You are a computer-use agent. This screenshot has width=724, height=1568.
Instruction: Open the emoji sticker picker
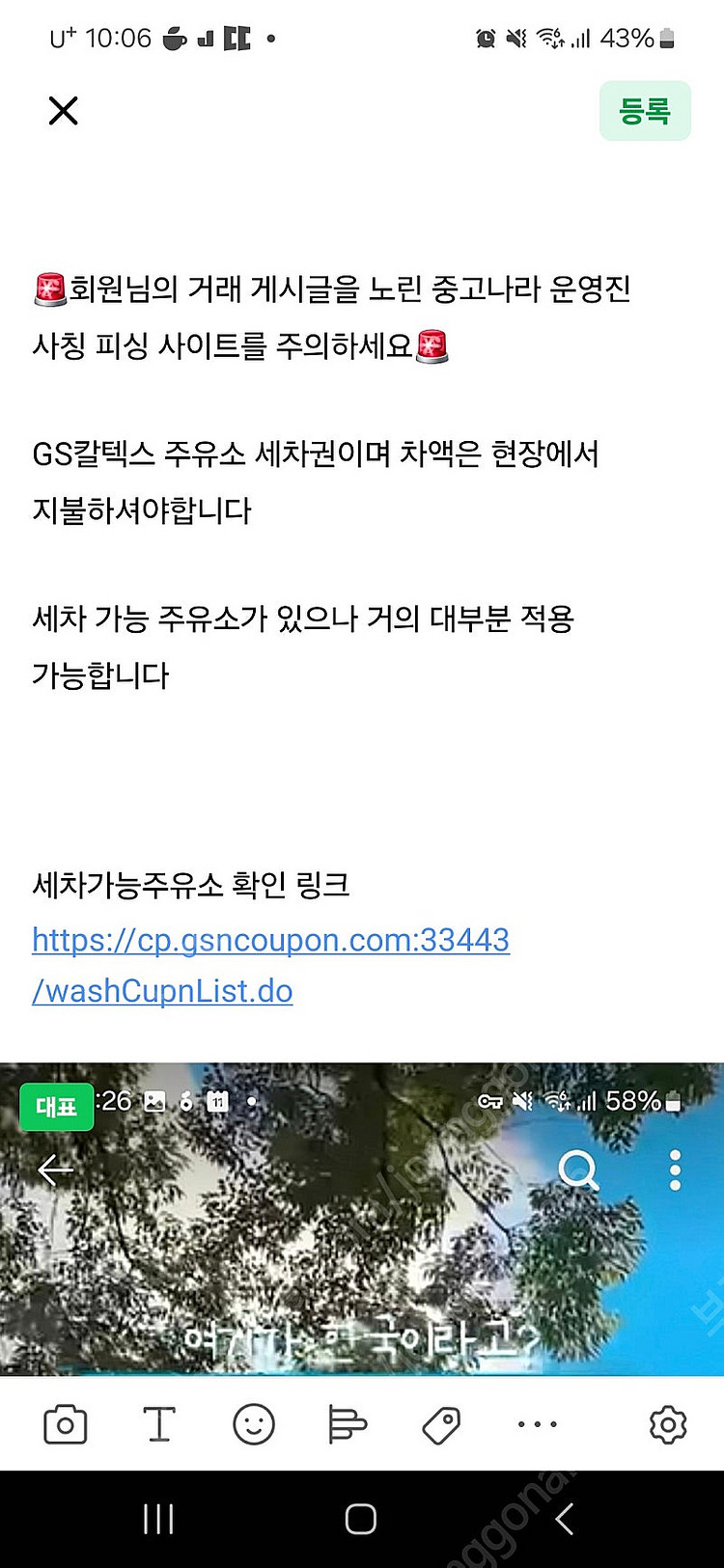[x=253, y=1424]
